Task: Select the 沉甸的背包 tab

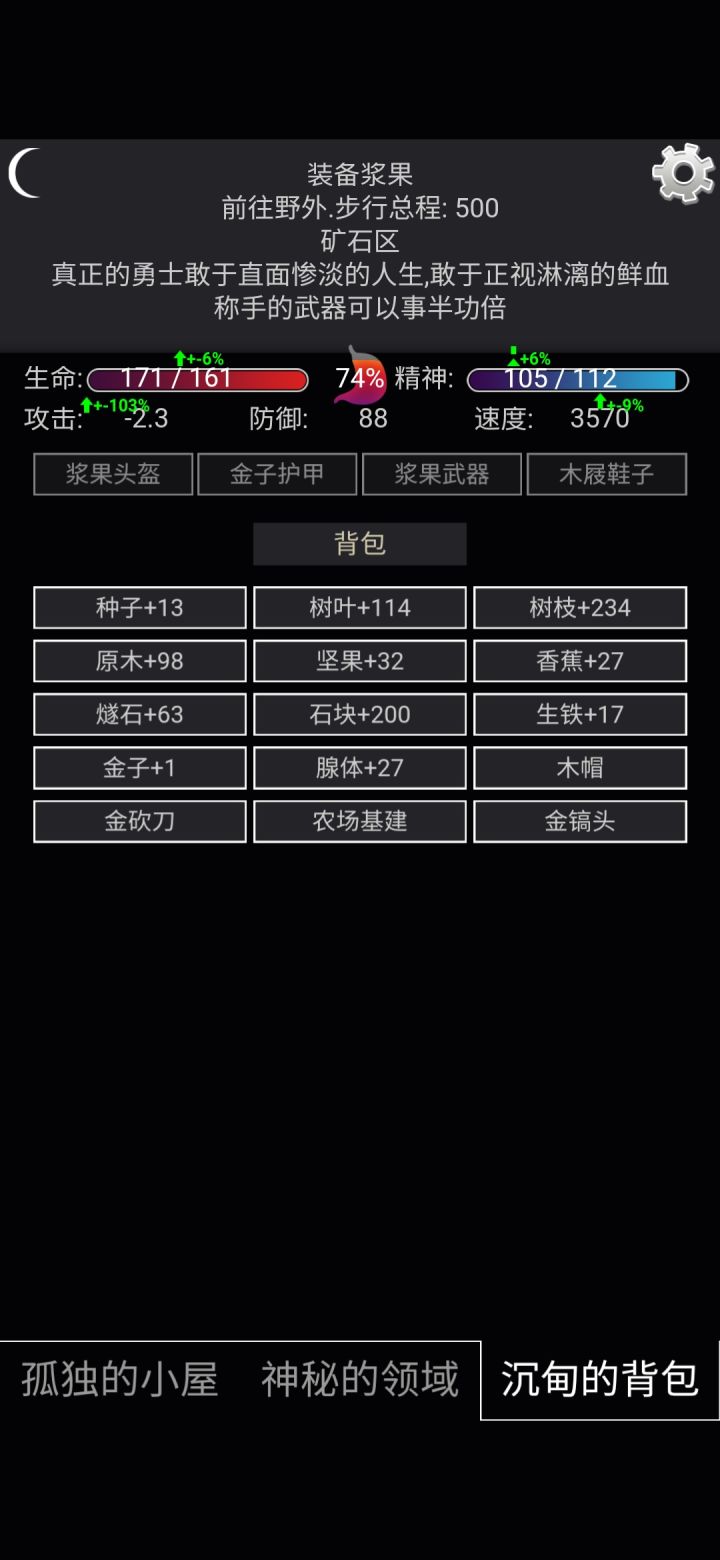Action: tap(598, 1378)
